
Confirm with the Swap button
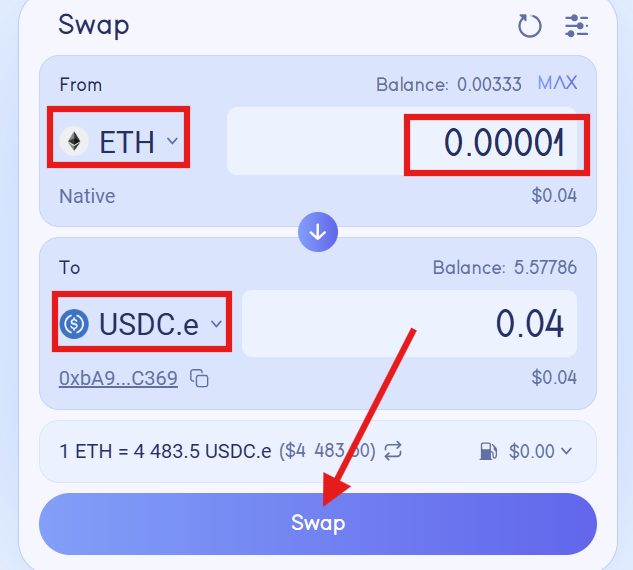(x=318, y=523)
